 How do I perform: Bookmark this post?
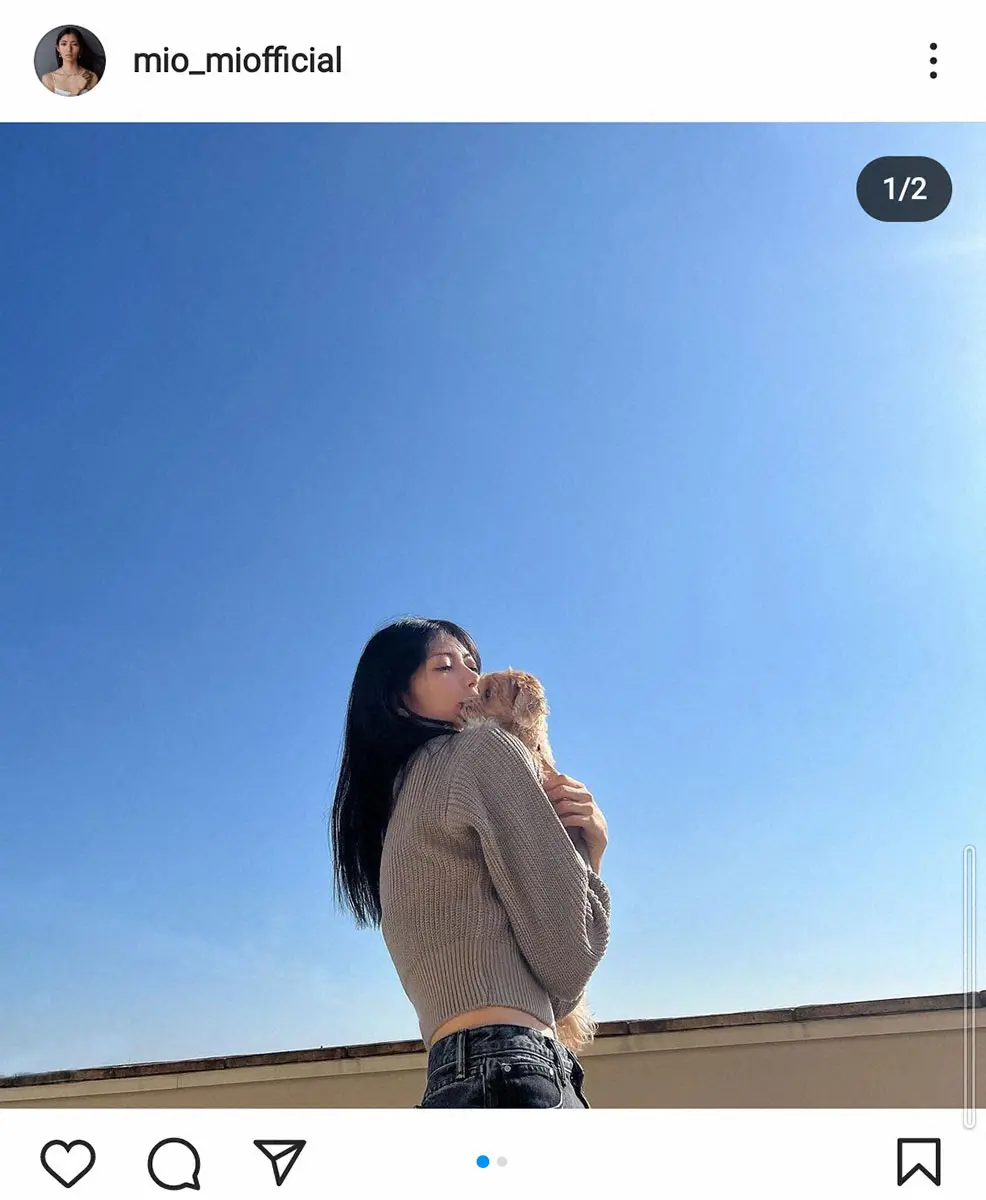coord(917,1163)
